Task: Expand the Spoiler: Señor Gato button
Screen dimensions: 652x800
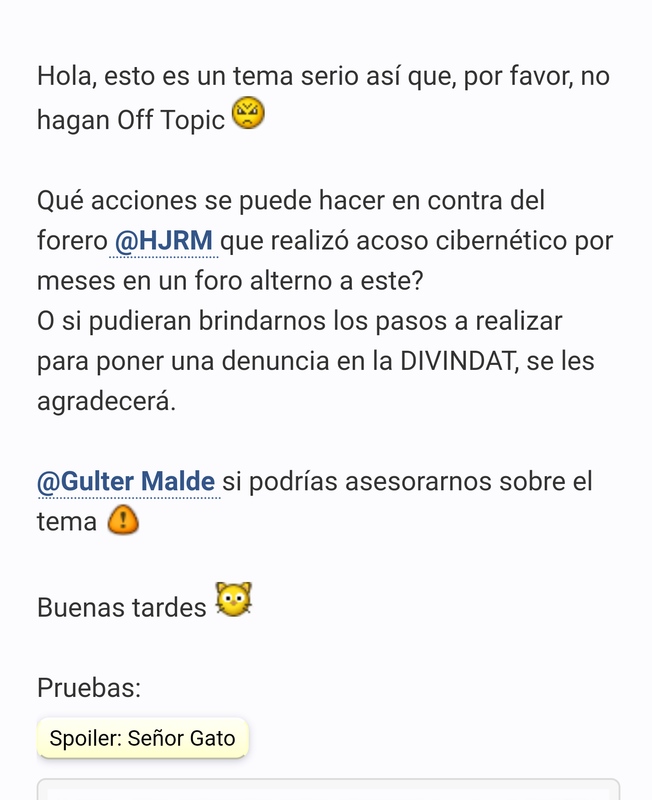Action: 143,739
